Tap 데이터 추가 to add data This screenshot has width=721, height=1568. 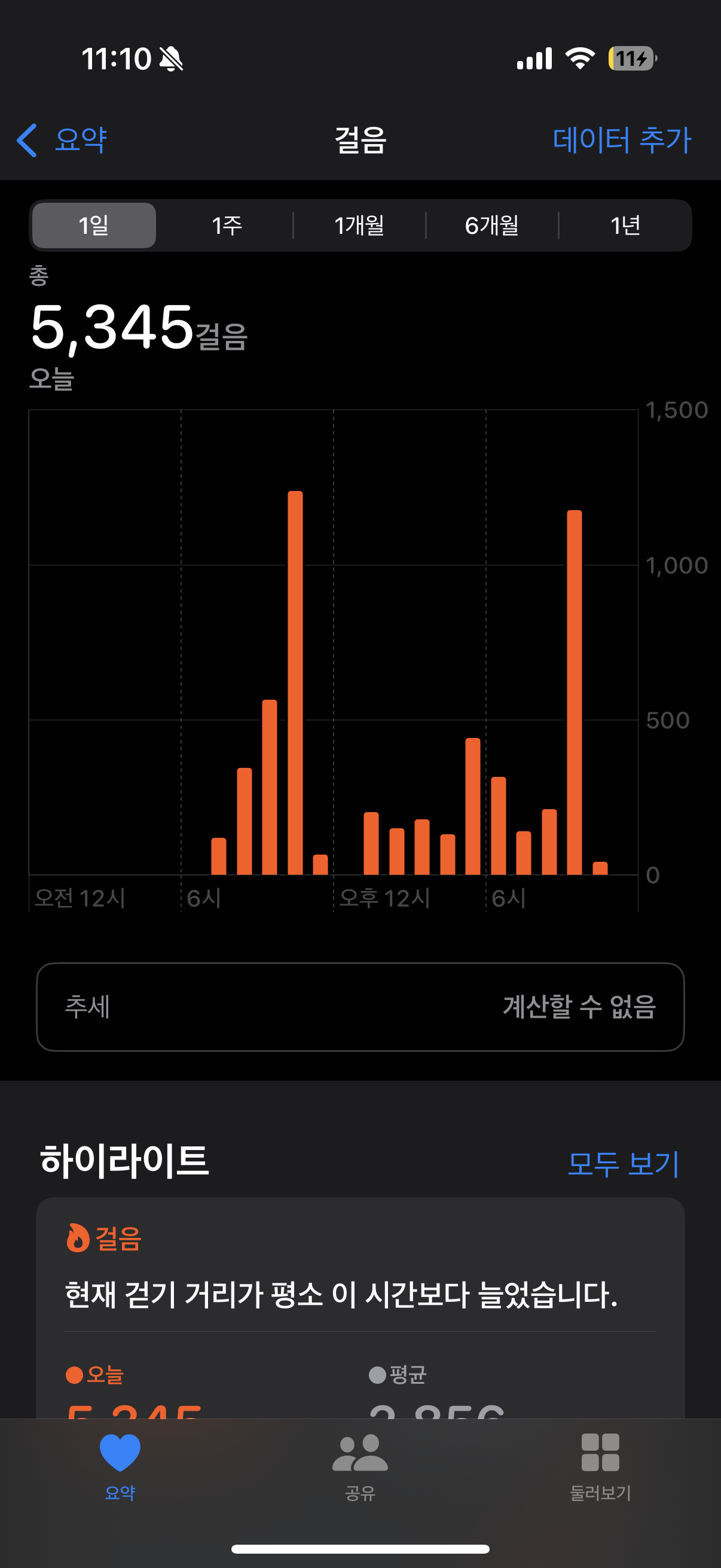[621, 140]
